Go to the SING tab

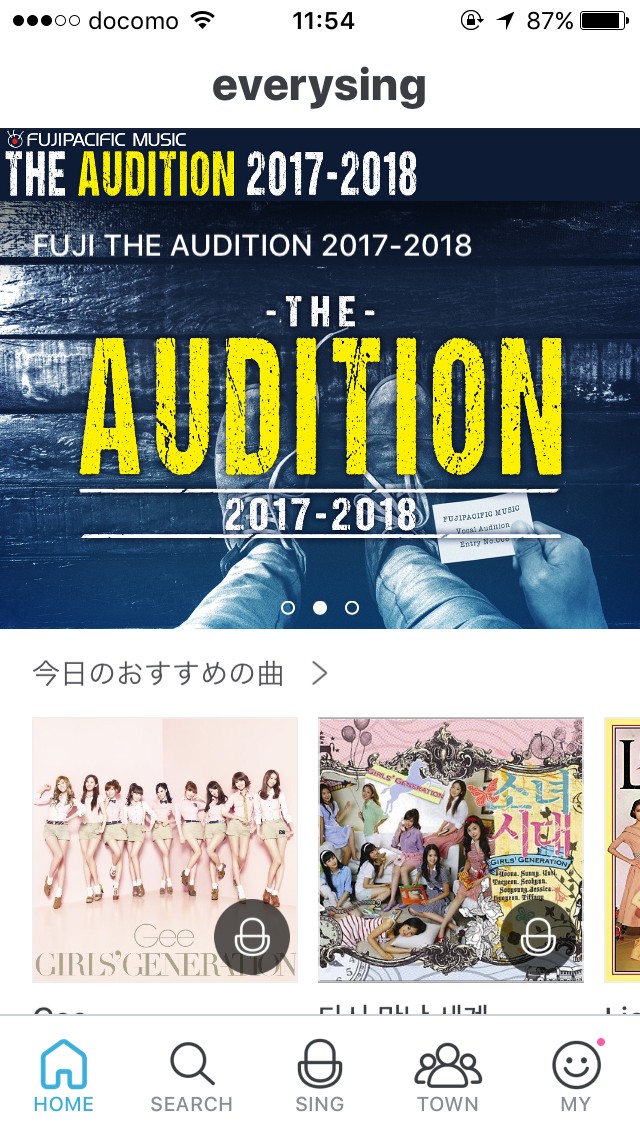[319, 1076]
